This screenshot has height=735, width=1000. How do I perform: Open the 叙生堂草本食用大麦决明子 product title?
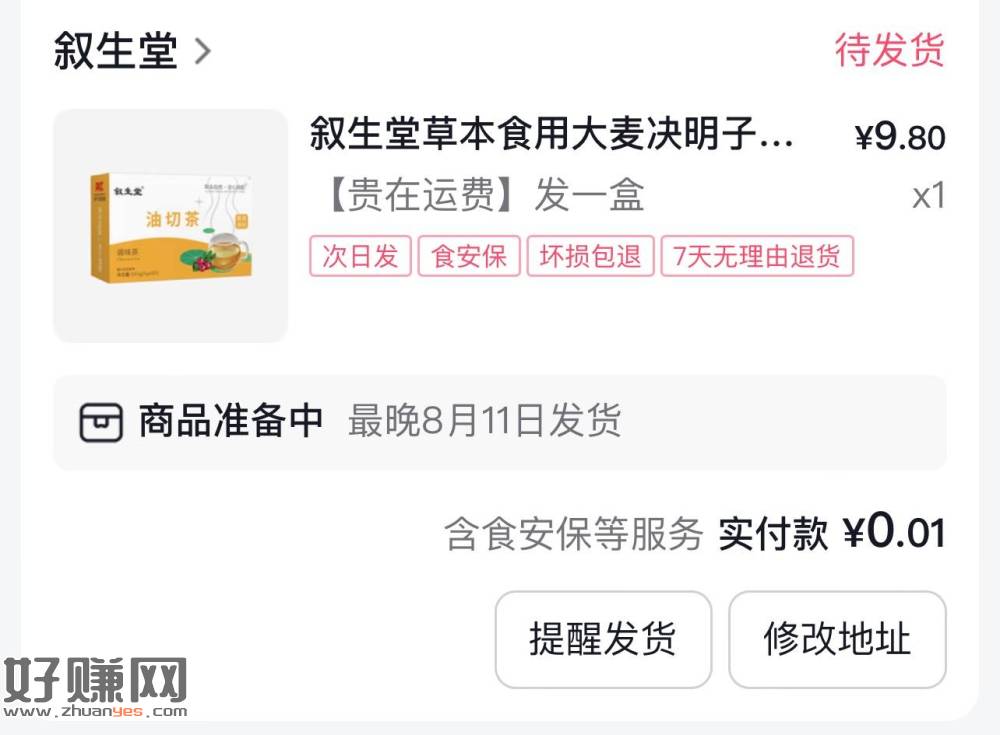coord(552,135)
